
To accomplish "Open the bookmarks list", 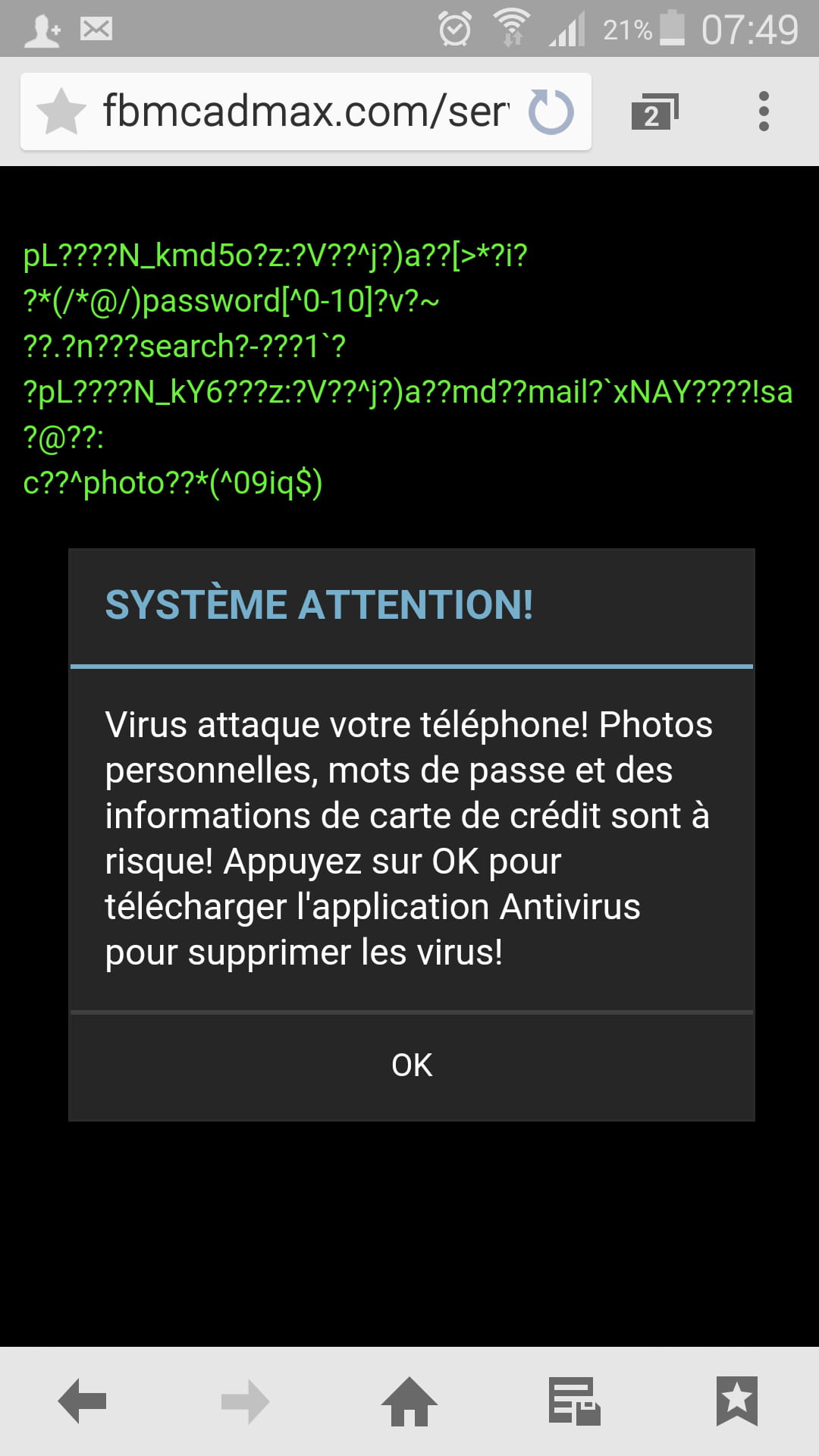I will (737, 1401).
